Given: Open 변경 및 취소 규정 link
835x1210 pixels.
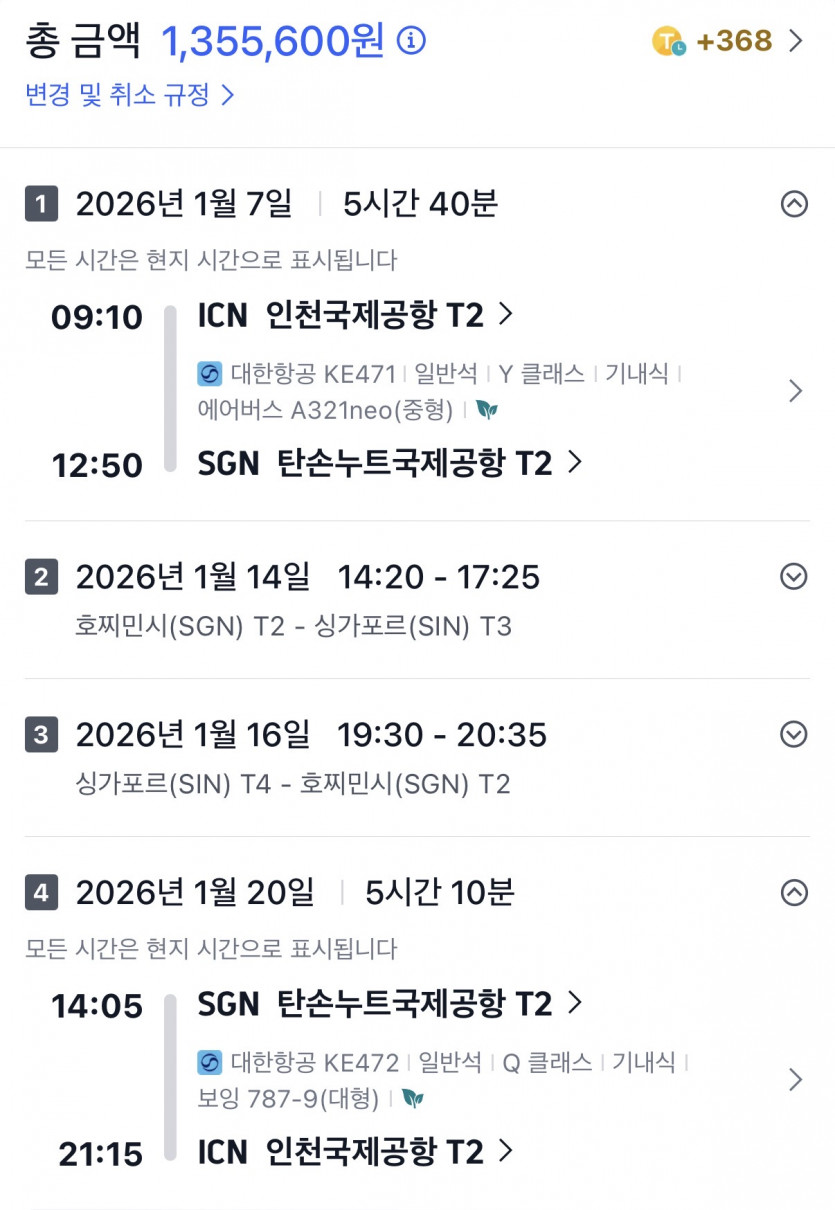Looking at the screenshot, I should click(x=129, y=95).
